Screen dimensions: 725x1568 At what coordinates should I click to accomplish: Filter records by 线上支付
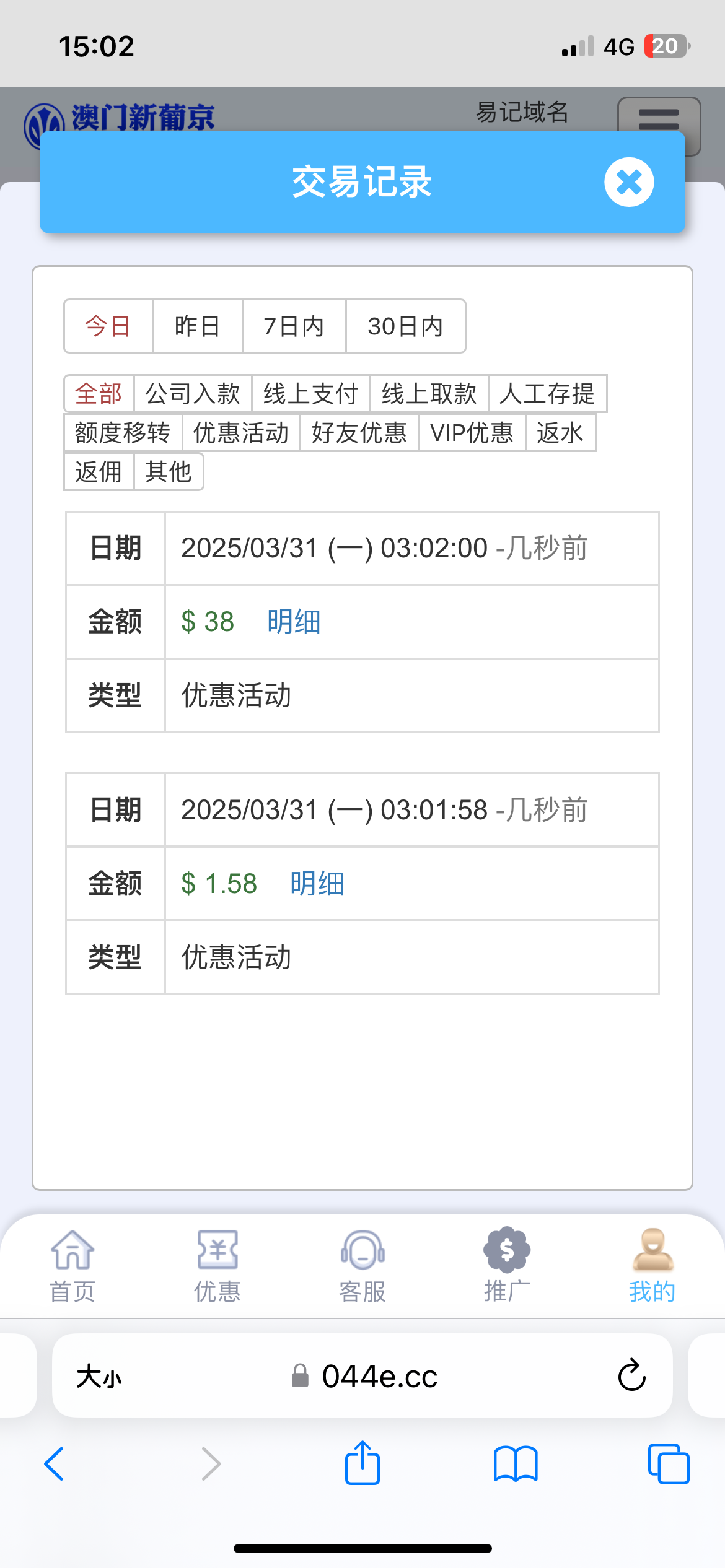[311, 394]
